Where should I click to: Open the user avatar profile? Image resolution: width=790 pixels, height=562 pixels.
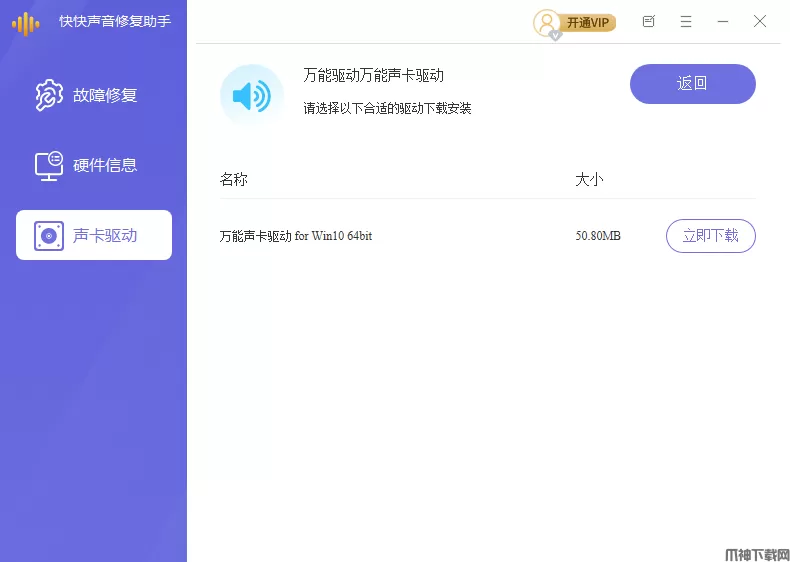(x=547, y=22)
